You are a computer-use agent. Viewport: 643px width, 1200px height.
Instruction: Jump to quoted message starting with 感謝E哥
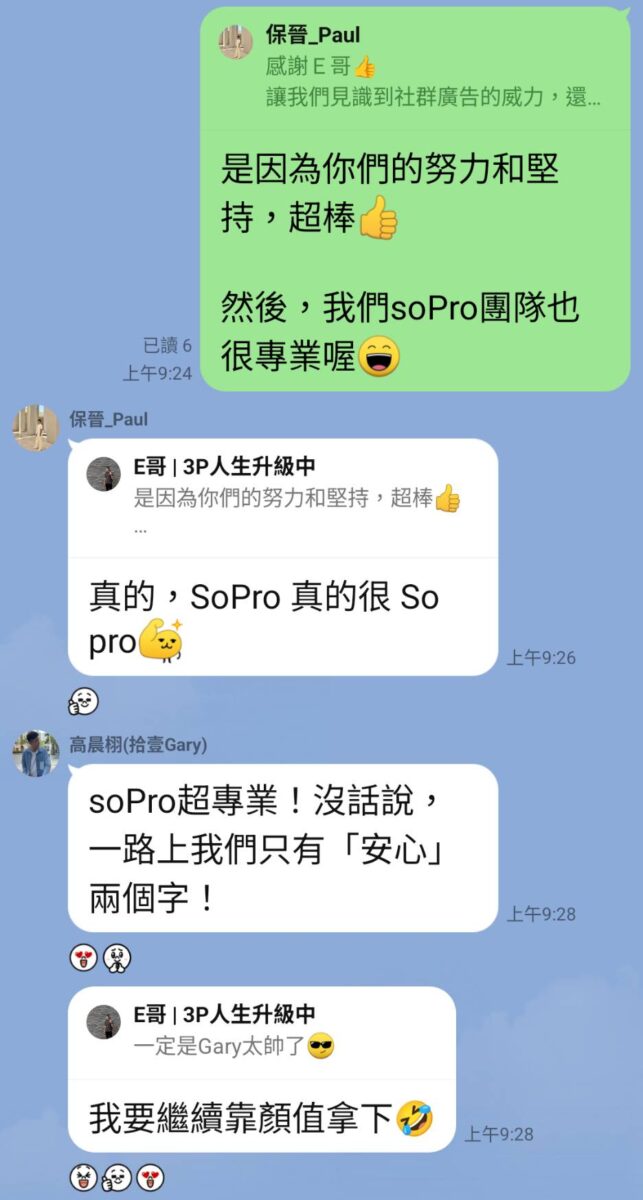(x=415, y=68)
